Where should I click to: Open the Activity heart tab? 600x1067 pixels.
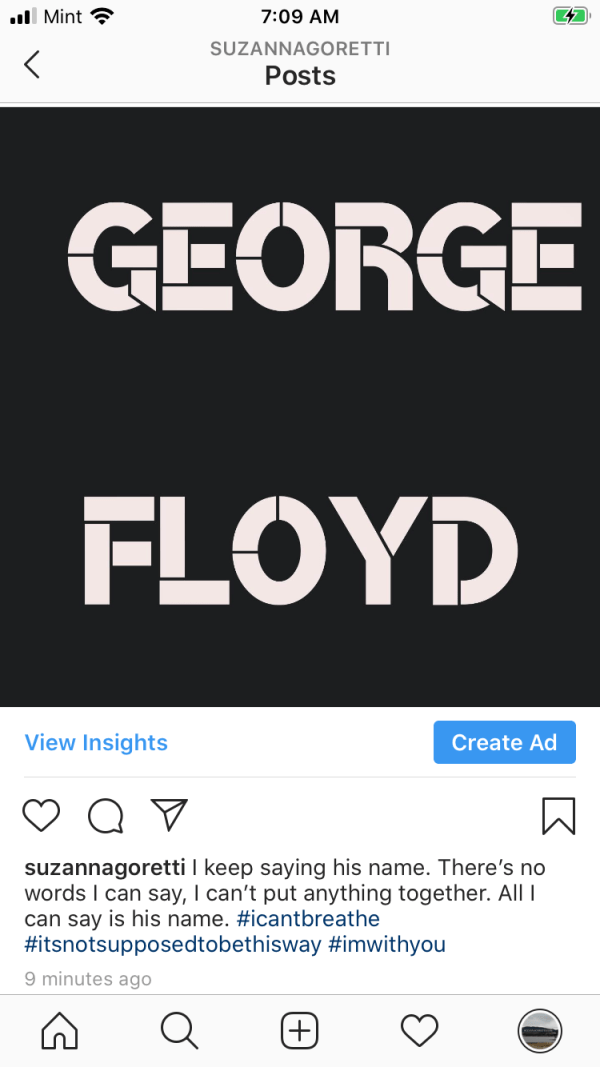coord(419,1030)
